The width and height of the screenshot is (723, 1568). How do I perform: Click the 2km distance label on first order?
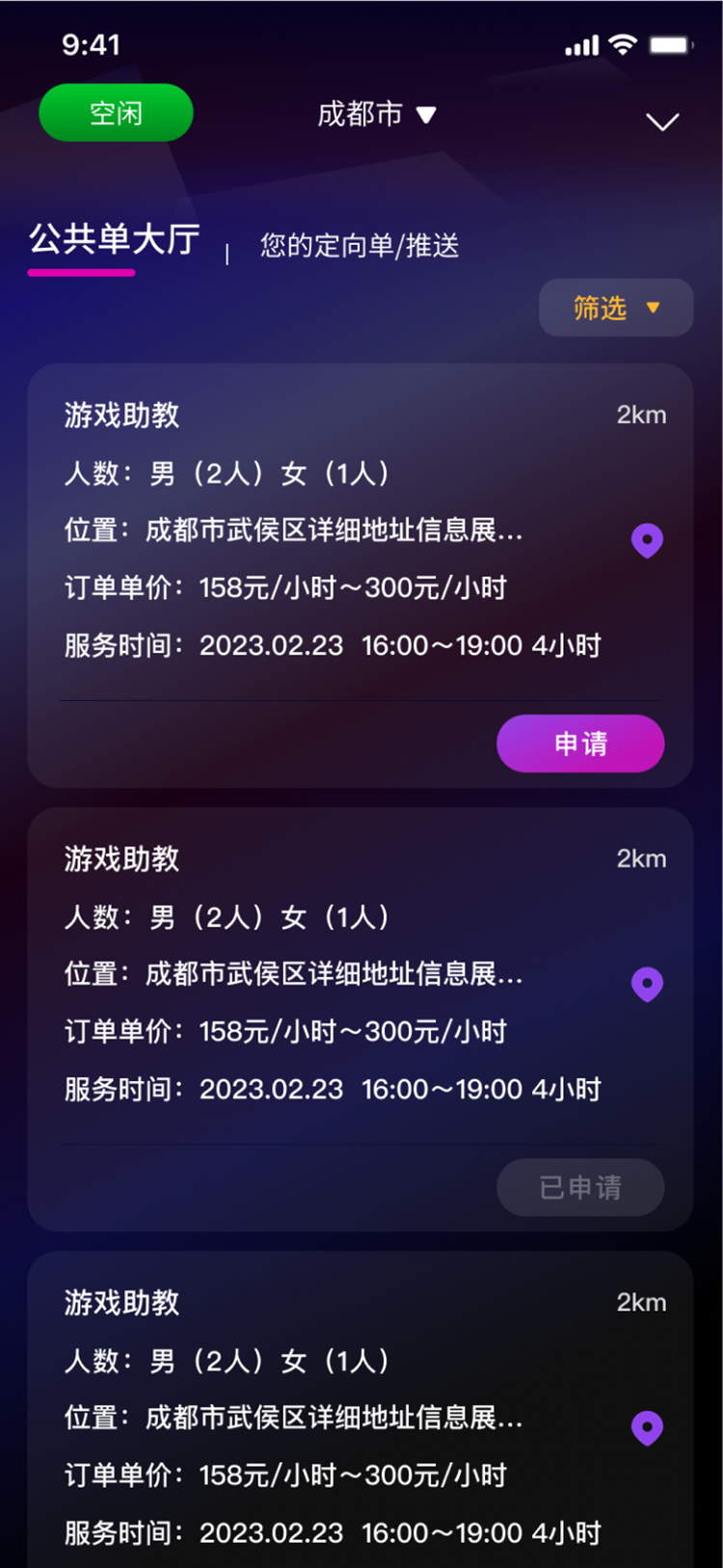642,415
